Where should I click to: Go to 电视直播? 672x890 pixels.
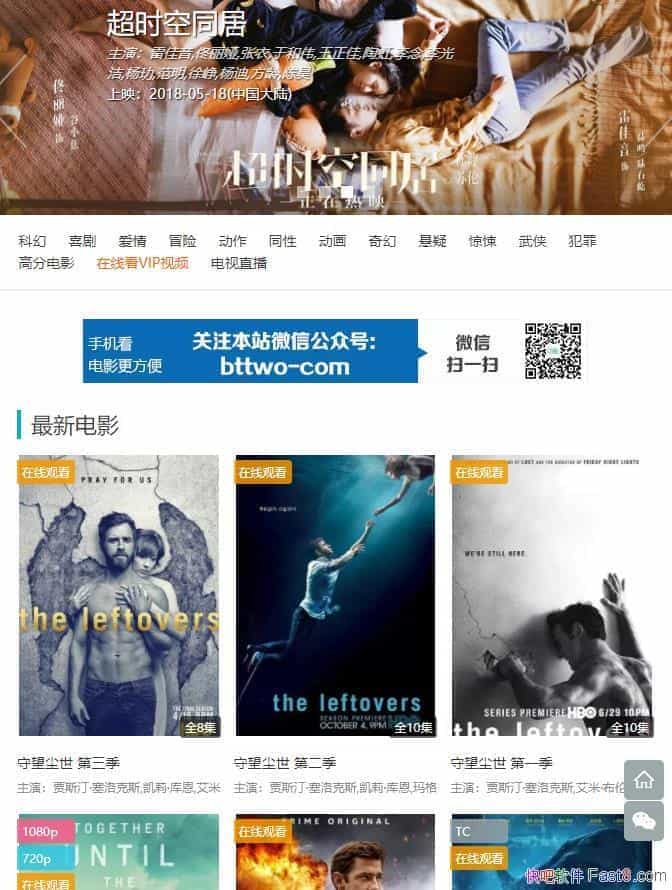[239, 264]
